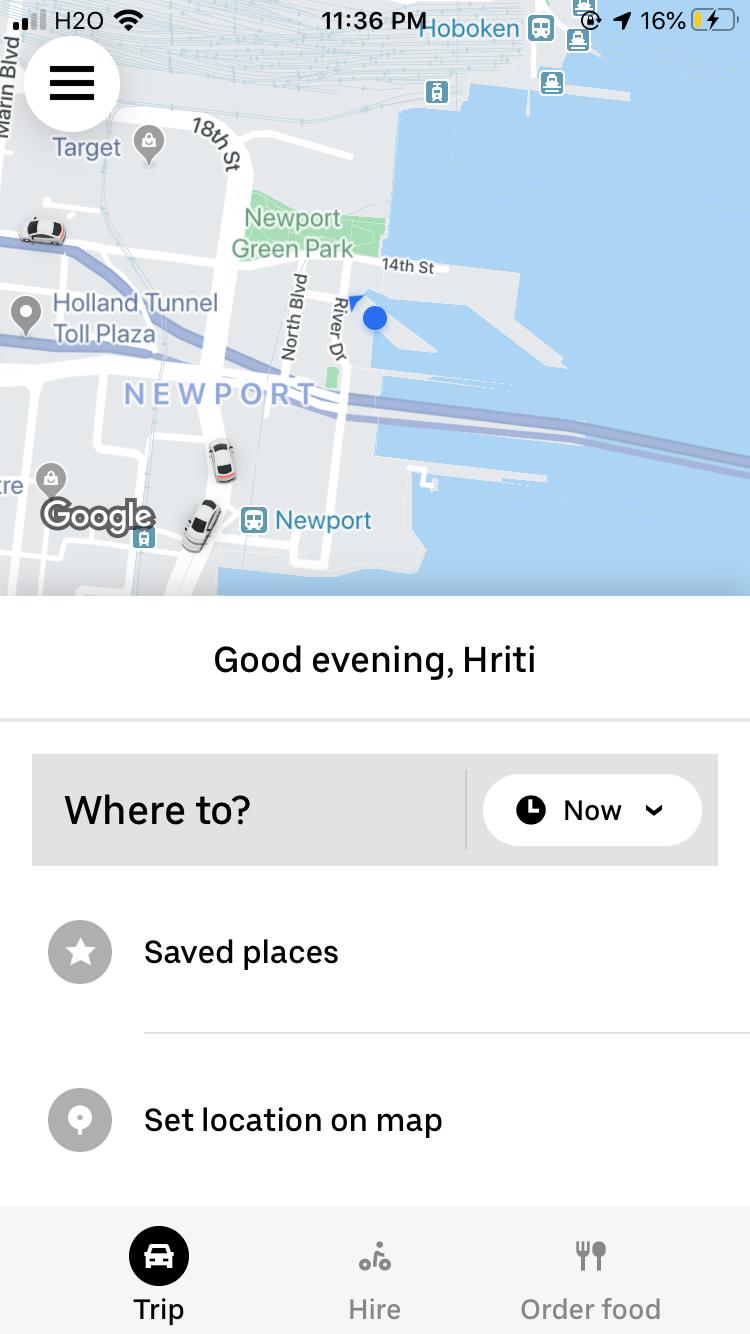Expand scheduling options via the chevron
This screenshot has height=1334, width=750.
tap(655, 810)
